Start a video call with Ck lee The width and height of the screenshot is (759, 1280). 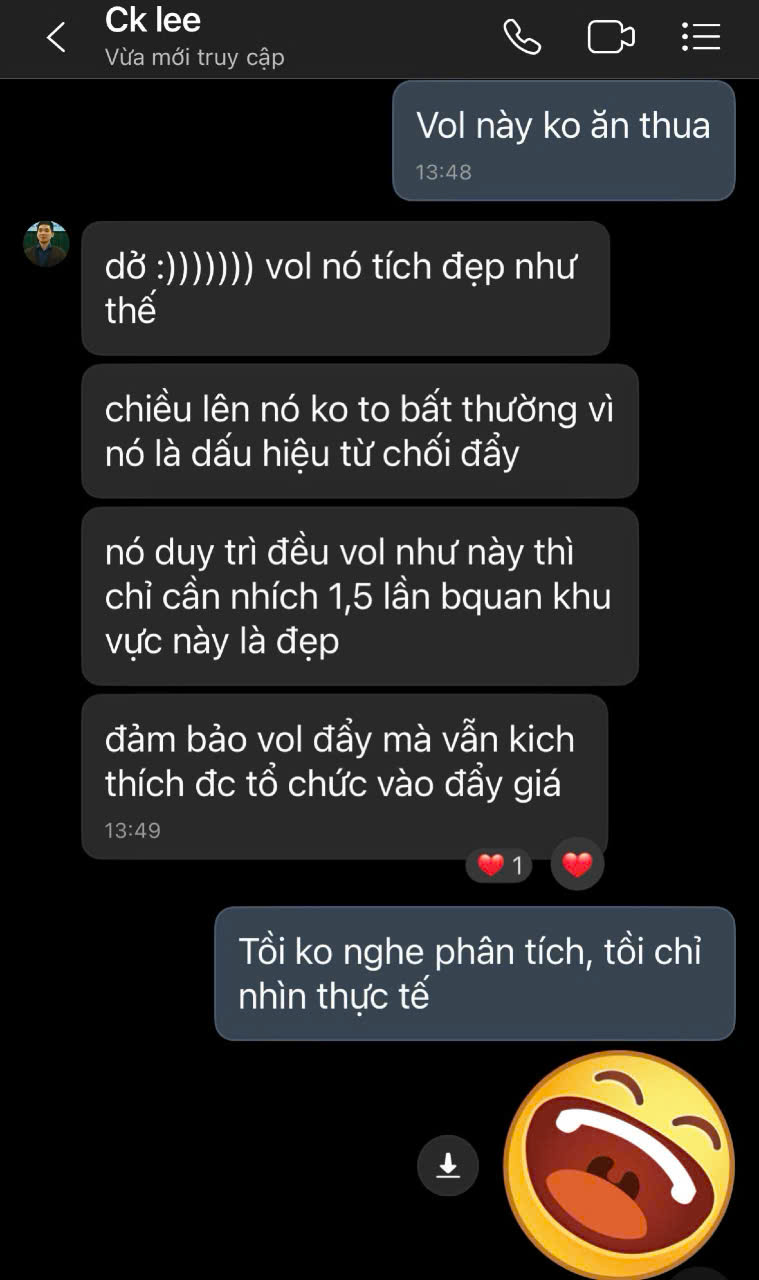click(610, 38)
